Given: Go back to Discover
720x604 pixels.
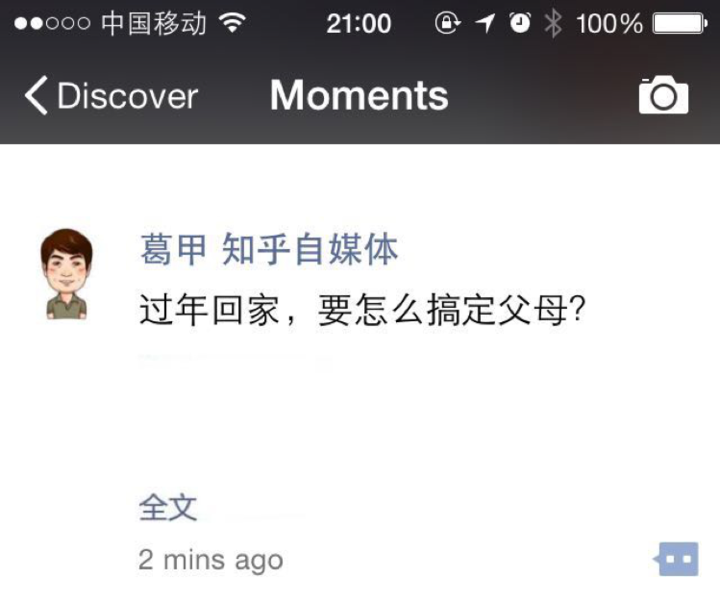Looking at the screenshot, I should click(110, 96).
